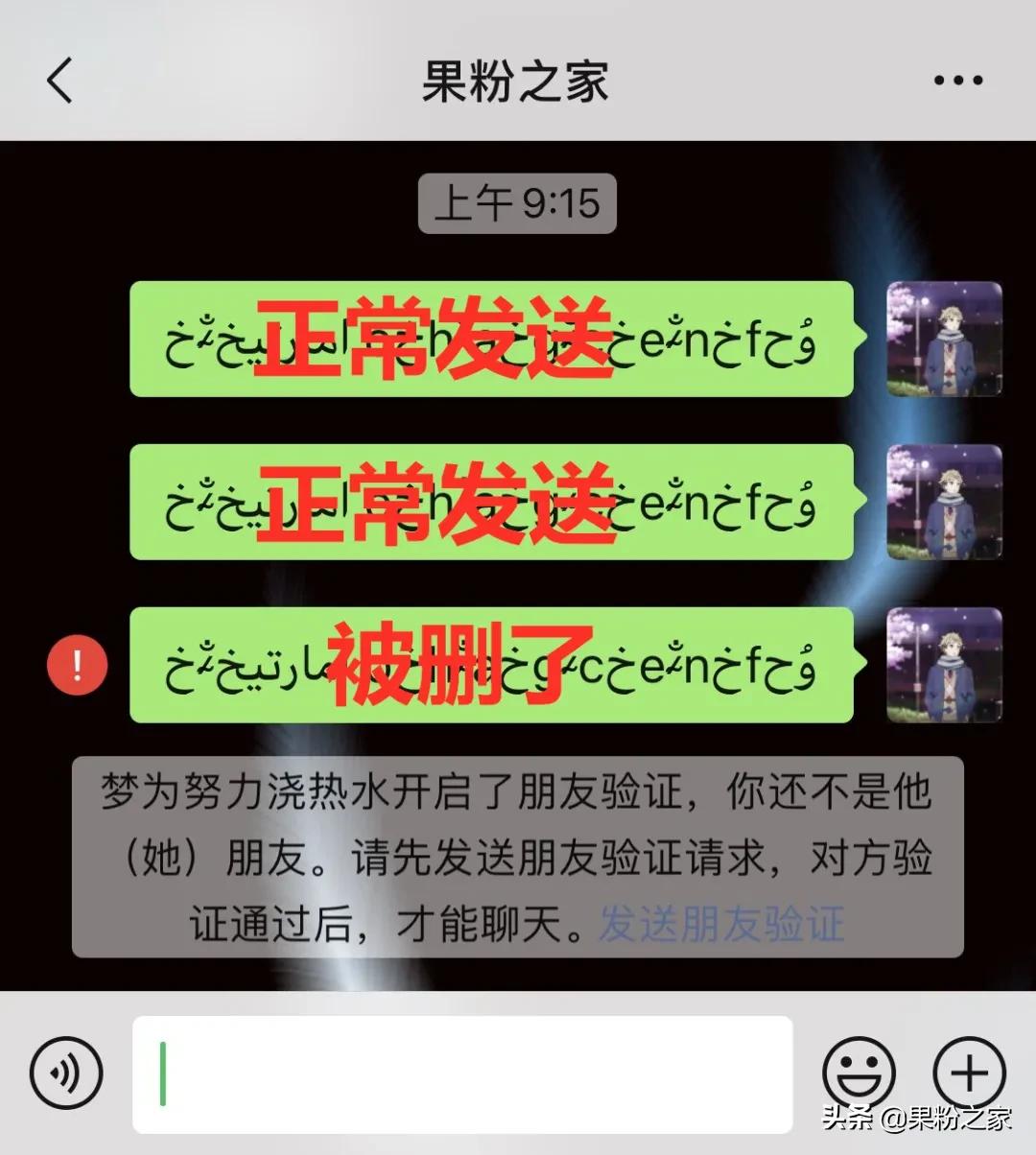The height and width of the screenshot is (1155, 1036).
Task: Open the 果粉之家 chat title
Action: 517,82
